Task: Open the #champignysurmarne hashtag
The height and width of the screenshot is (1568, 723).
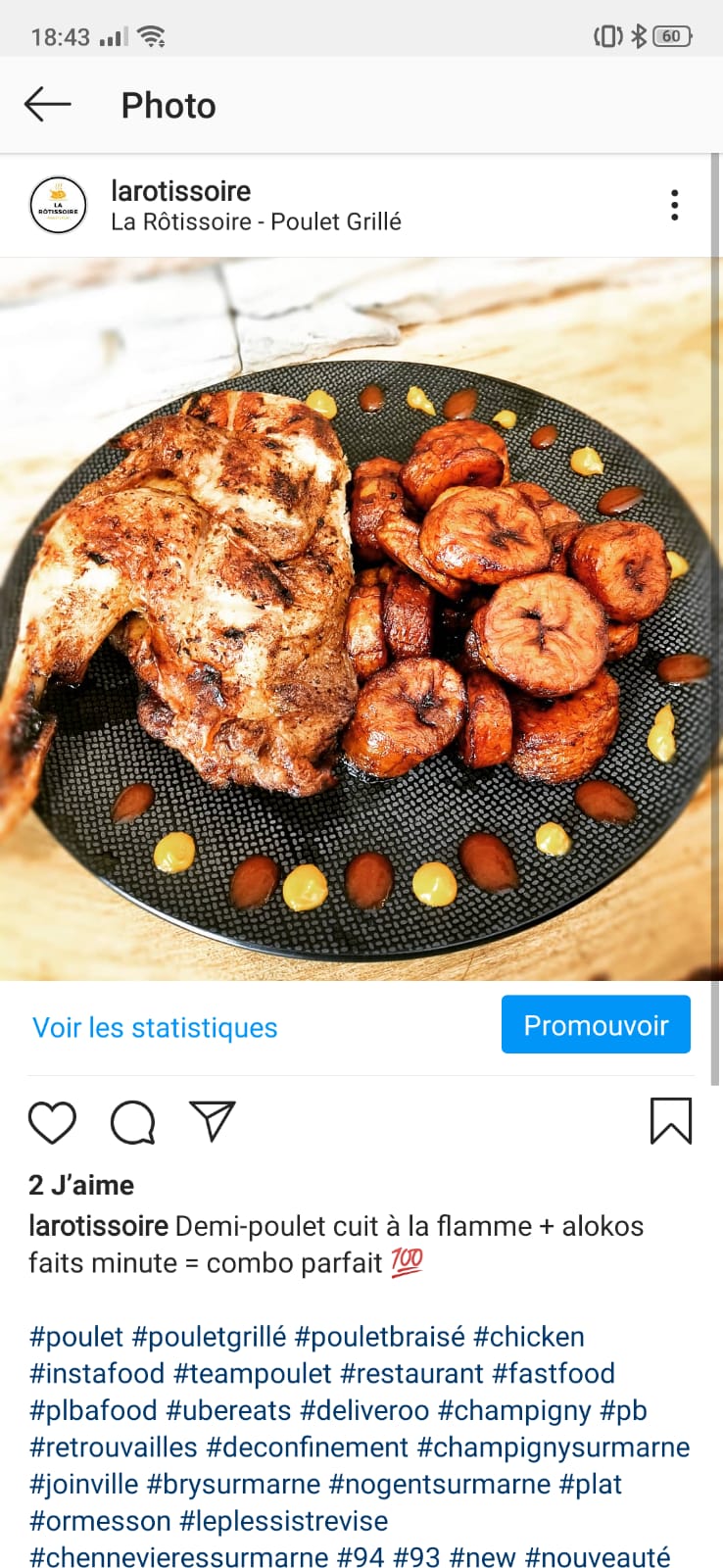Action: (553, 1447)
